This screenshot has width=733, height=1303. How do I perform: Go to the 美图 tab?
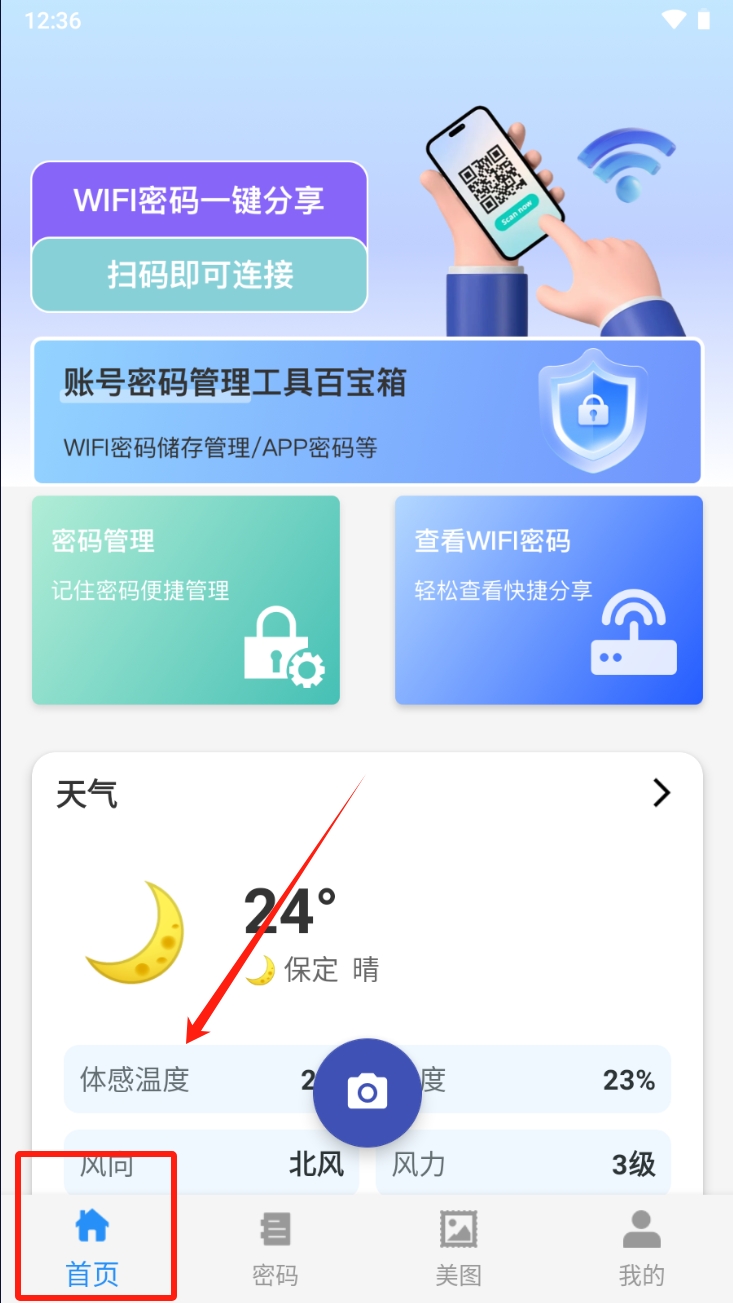459,1246
